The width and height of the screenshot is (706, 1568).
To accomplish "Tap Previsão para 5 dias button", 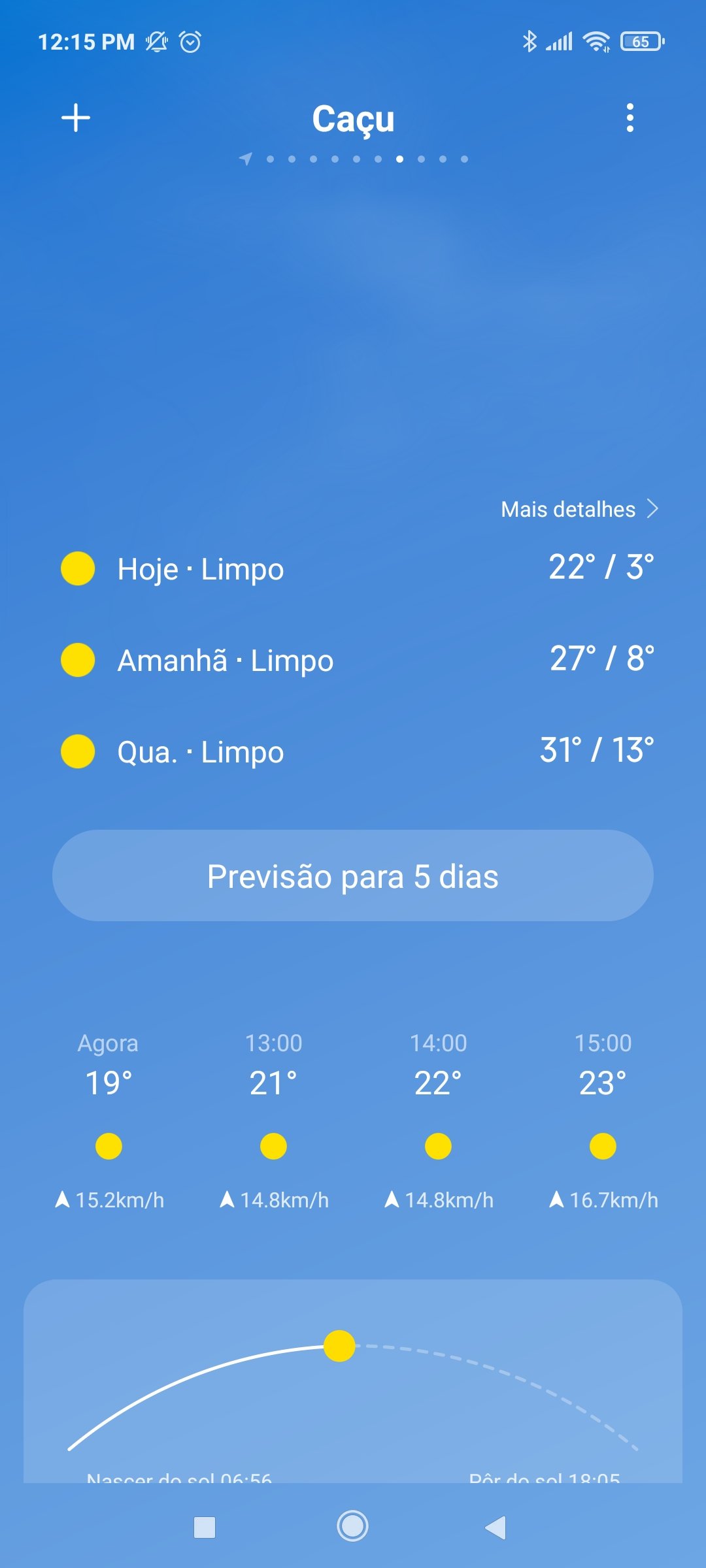I will coord(353,875).
